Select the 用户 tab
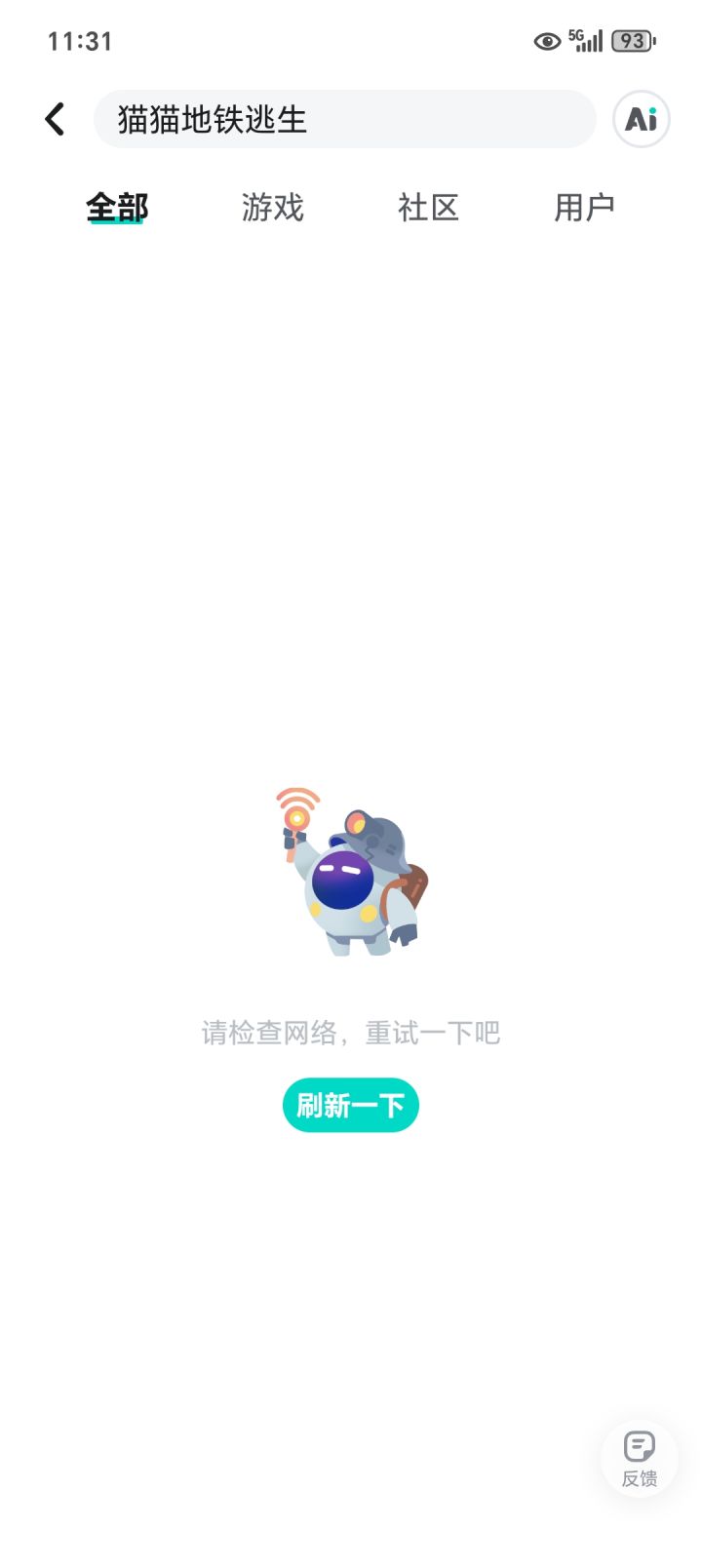Screen dimensions: 702x1568 pyautogui.click(x=585, y=207)
